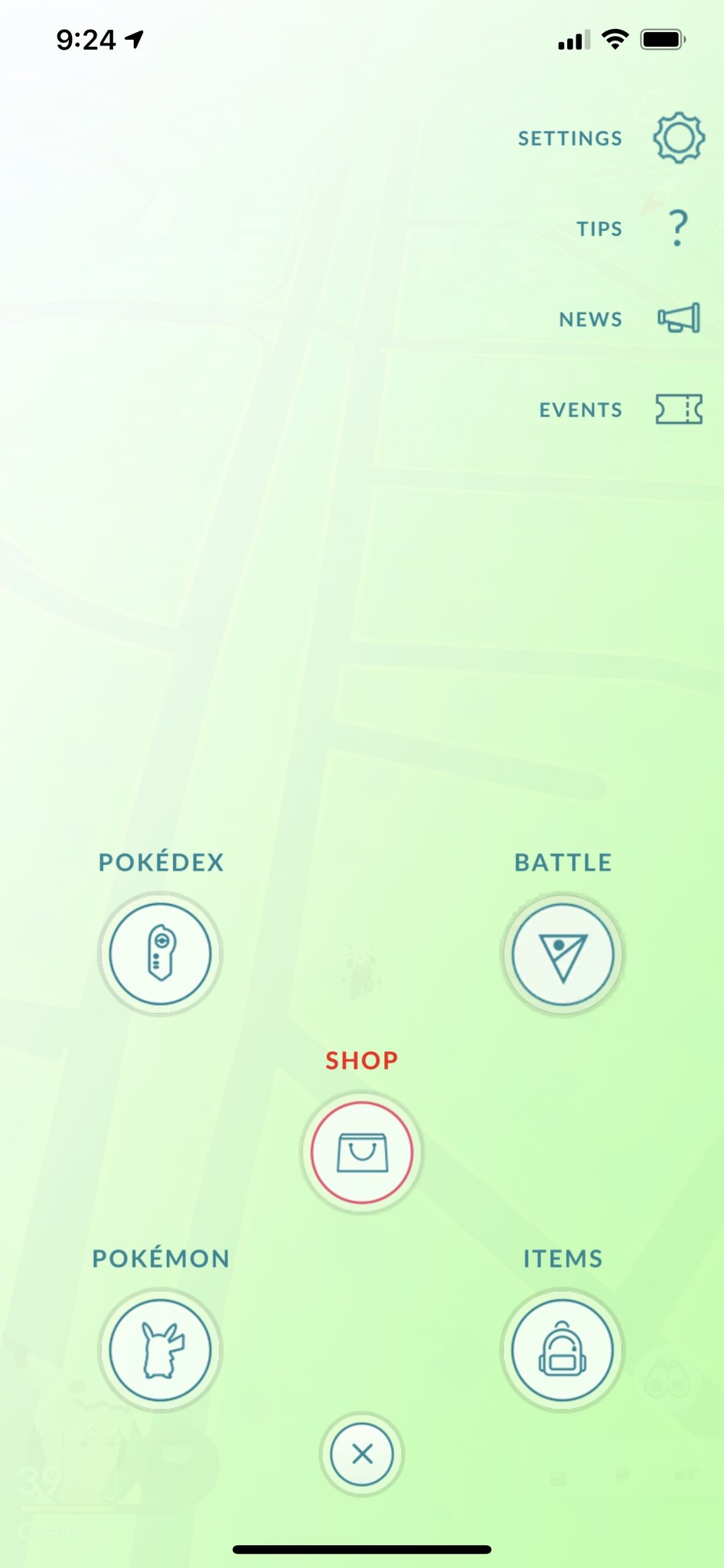
Task: Tap the Tips question mark icon
Action: pos(677,228)
